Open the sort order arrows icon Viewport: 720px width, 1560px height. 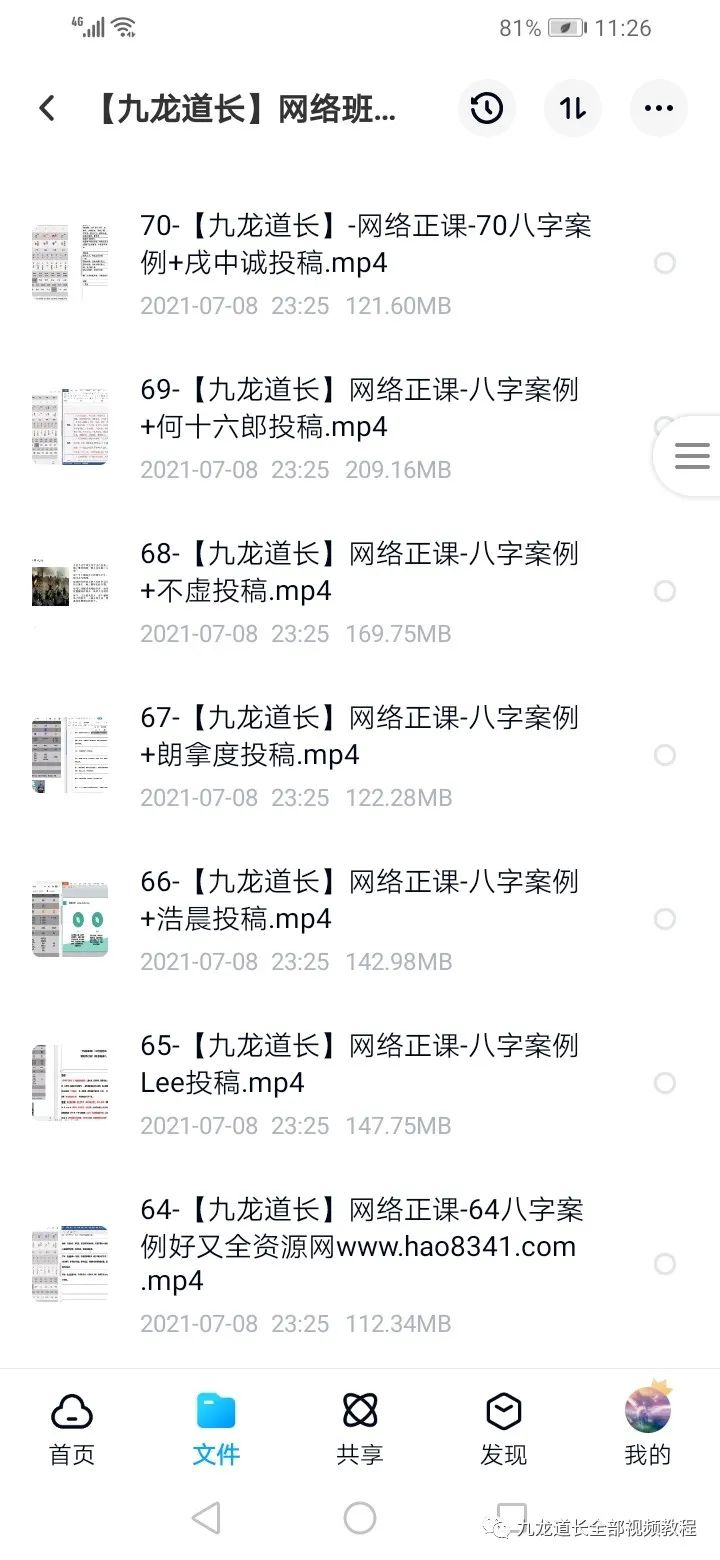573,108
